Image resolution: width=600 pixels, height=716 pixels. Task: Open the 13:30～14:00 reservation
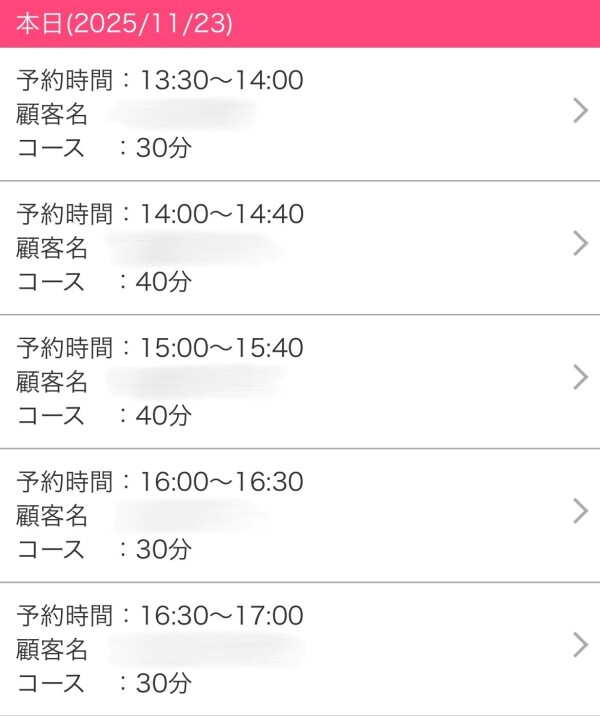(300, 113)
